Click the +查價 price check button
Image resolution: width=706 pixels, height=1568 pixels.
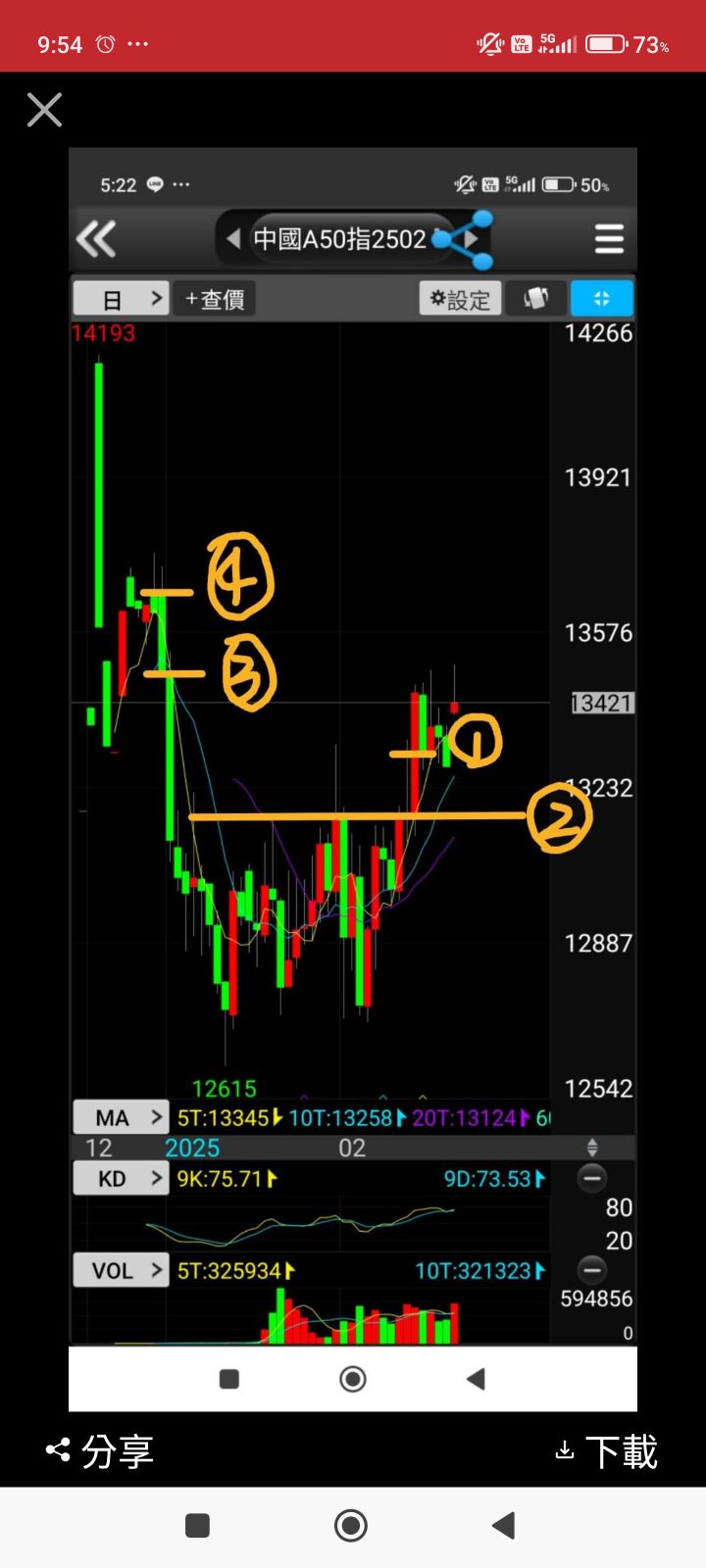pyautogui.click(x=214, y=299)
